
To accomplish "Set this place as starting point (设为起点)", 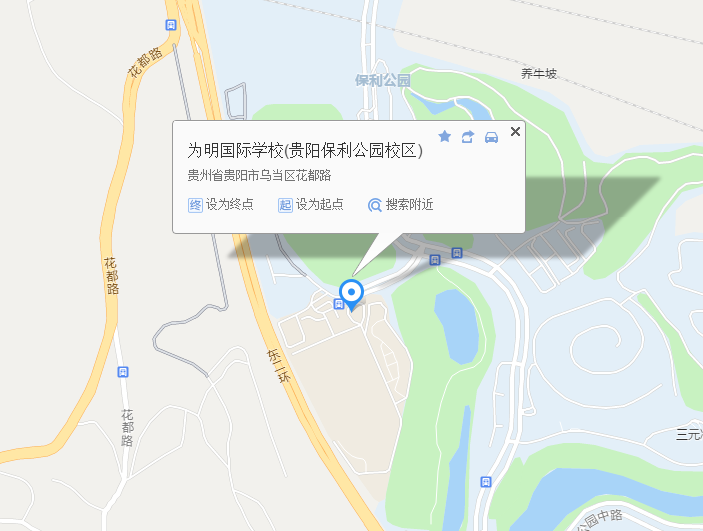I will click(x=311, y=205).
